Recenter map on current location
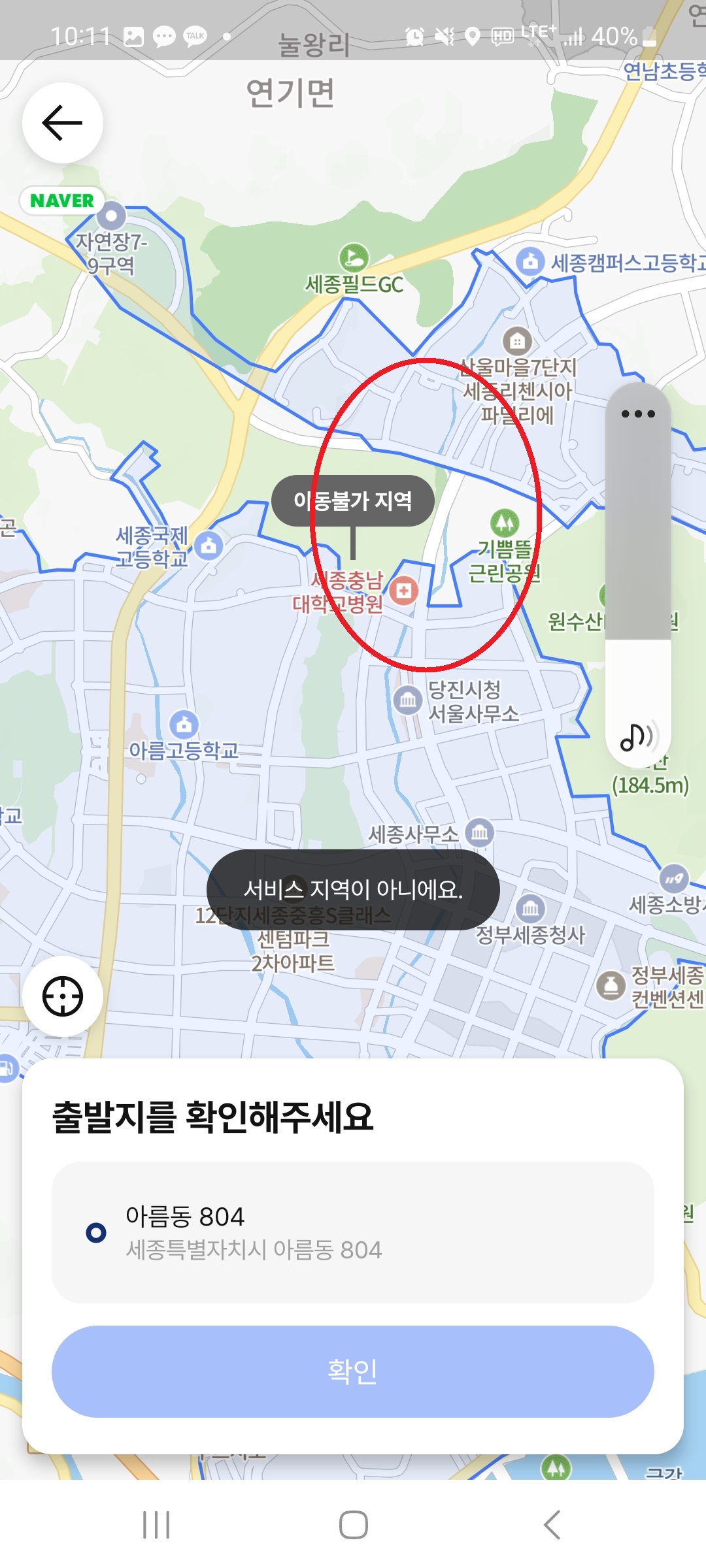This screenshot has height=1568, width=706. tap(62, 996)
